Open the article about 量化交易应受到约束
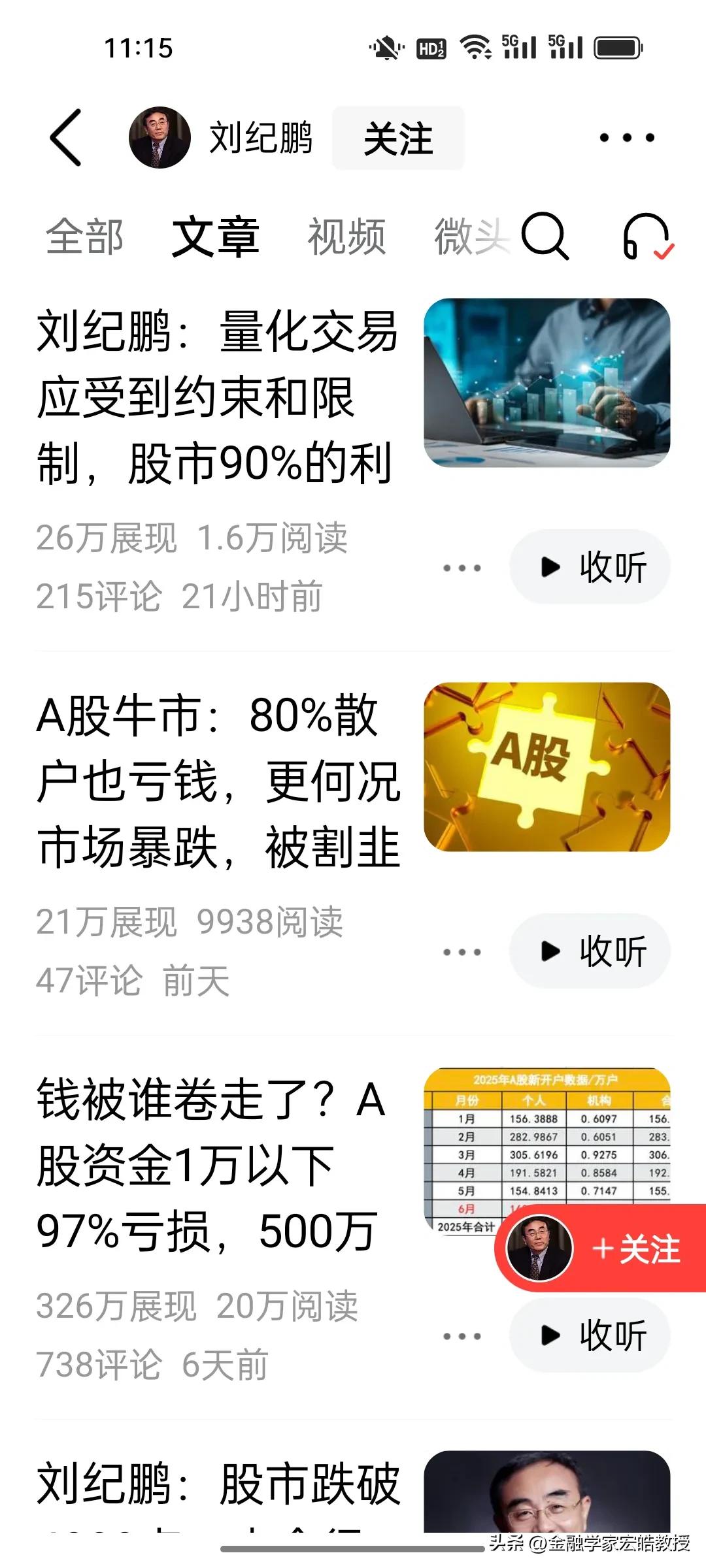706x1568 pixels. point(217,397)
